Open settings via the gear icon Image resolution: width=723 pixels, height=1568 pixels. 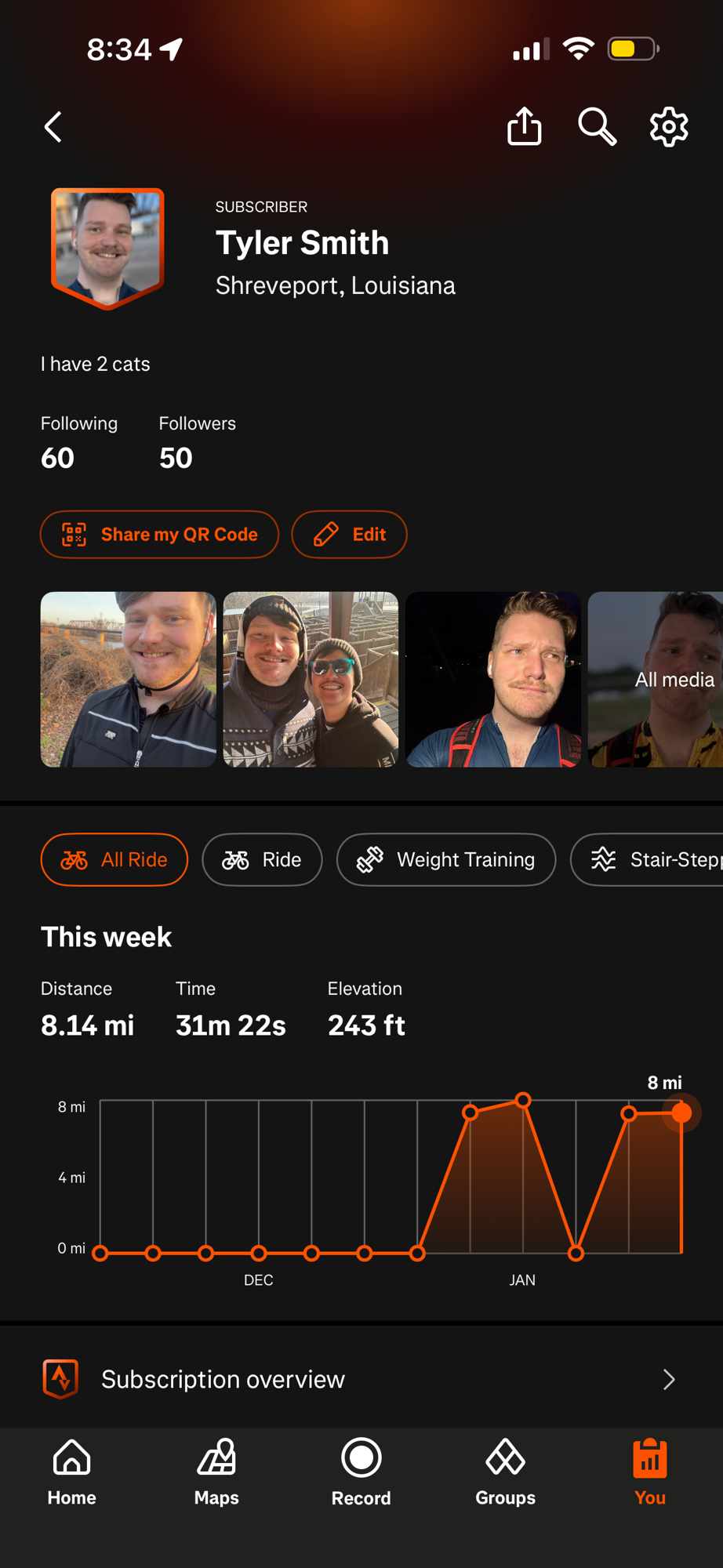[x=669, y=127]
